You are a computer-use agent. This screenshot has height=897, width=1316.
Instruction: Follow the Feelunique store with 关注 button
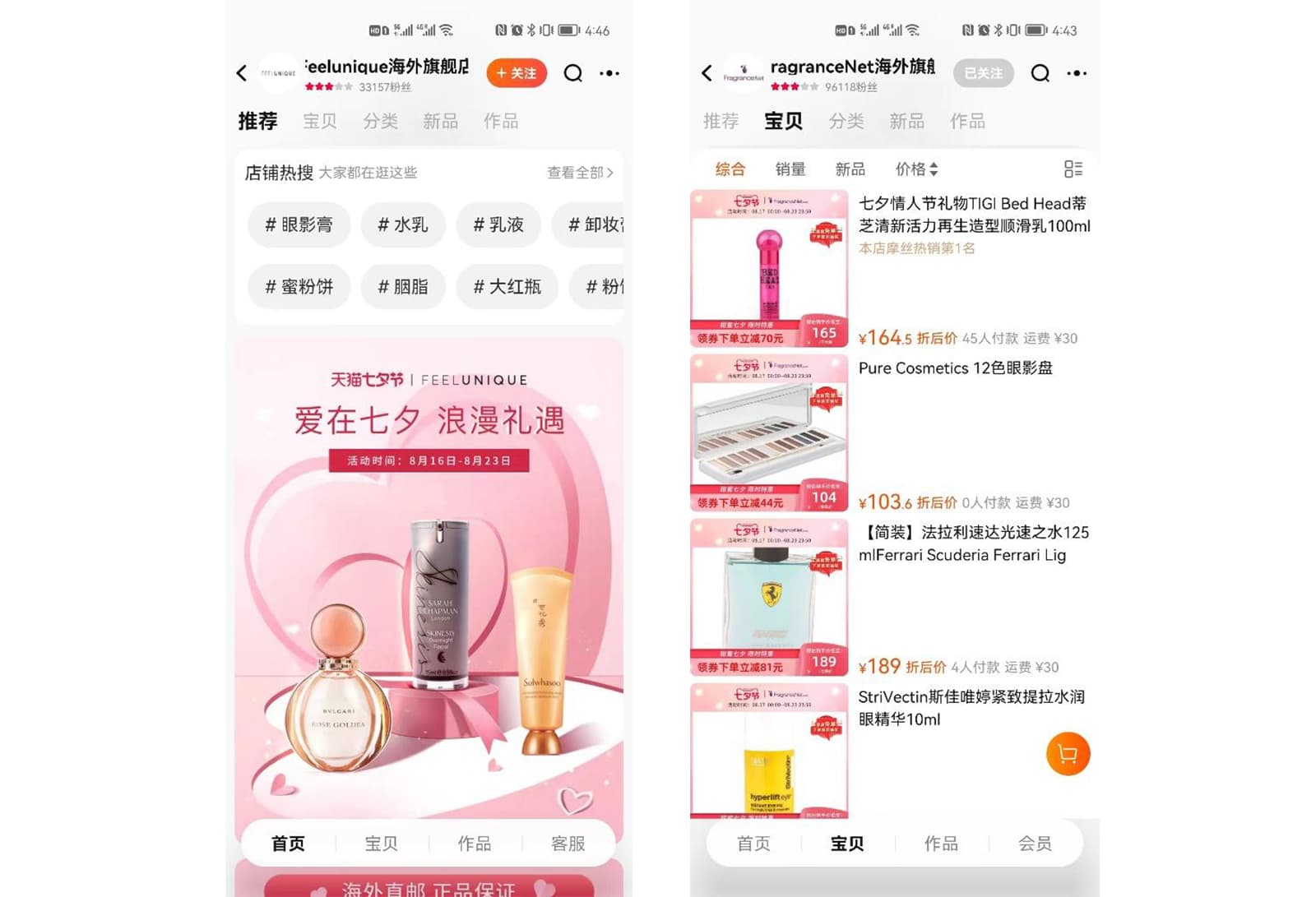(517, 73)
